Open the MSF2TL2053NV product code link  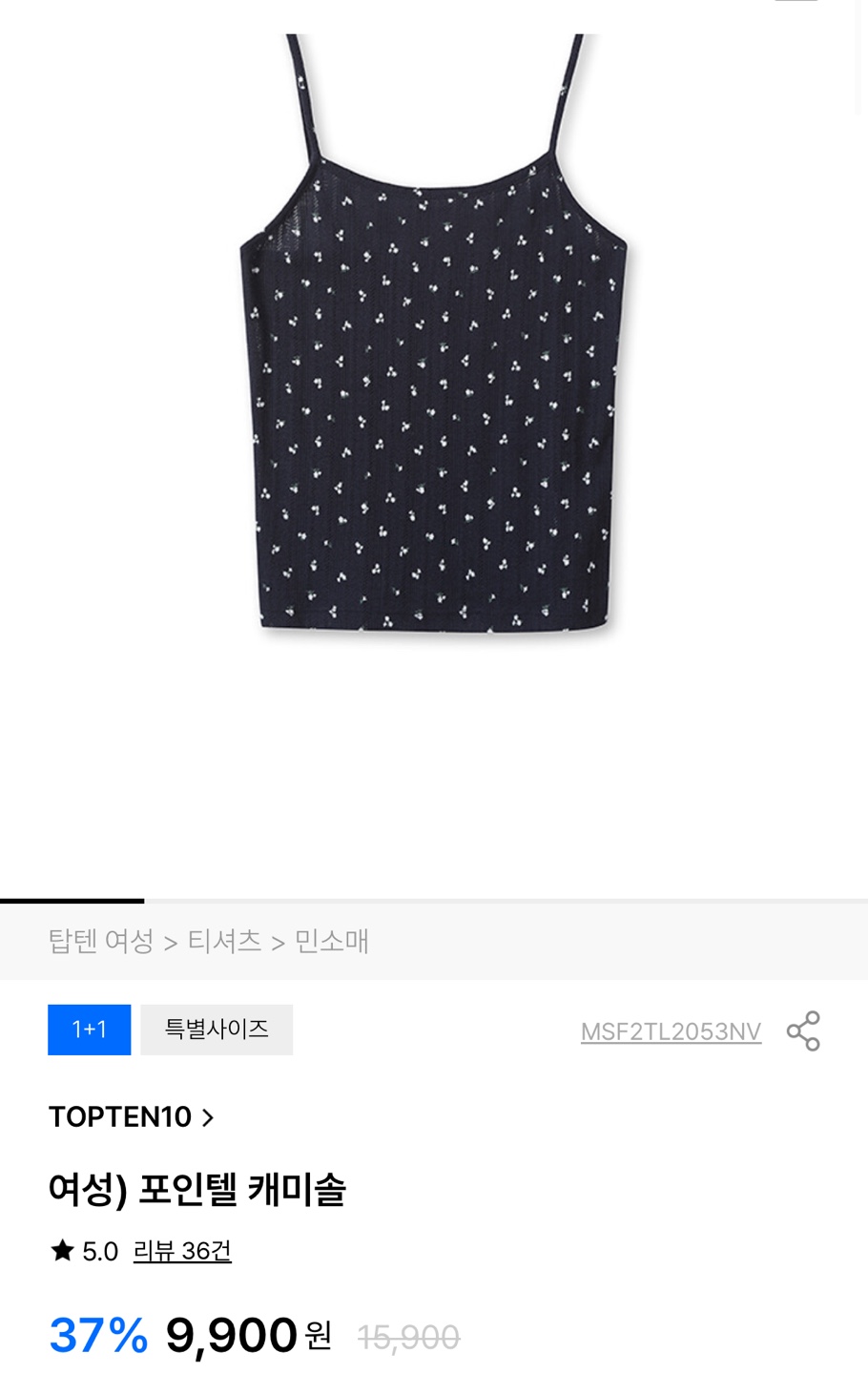coord(671,1030)
